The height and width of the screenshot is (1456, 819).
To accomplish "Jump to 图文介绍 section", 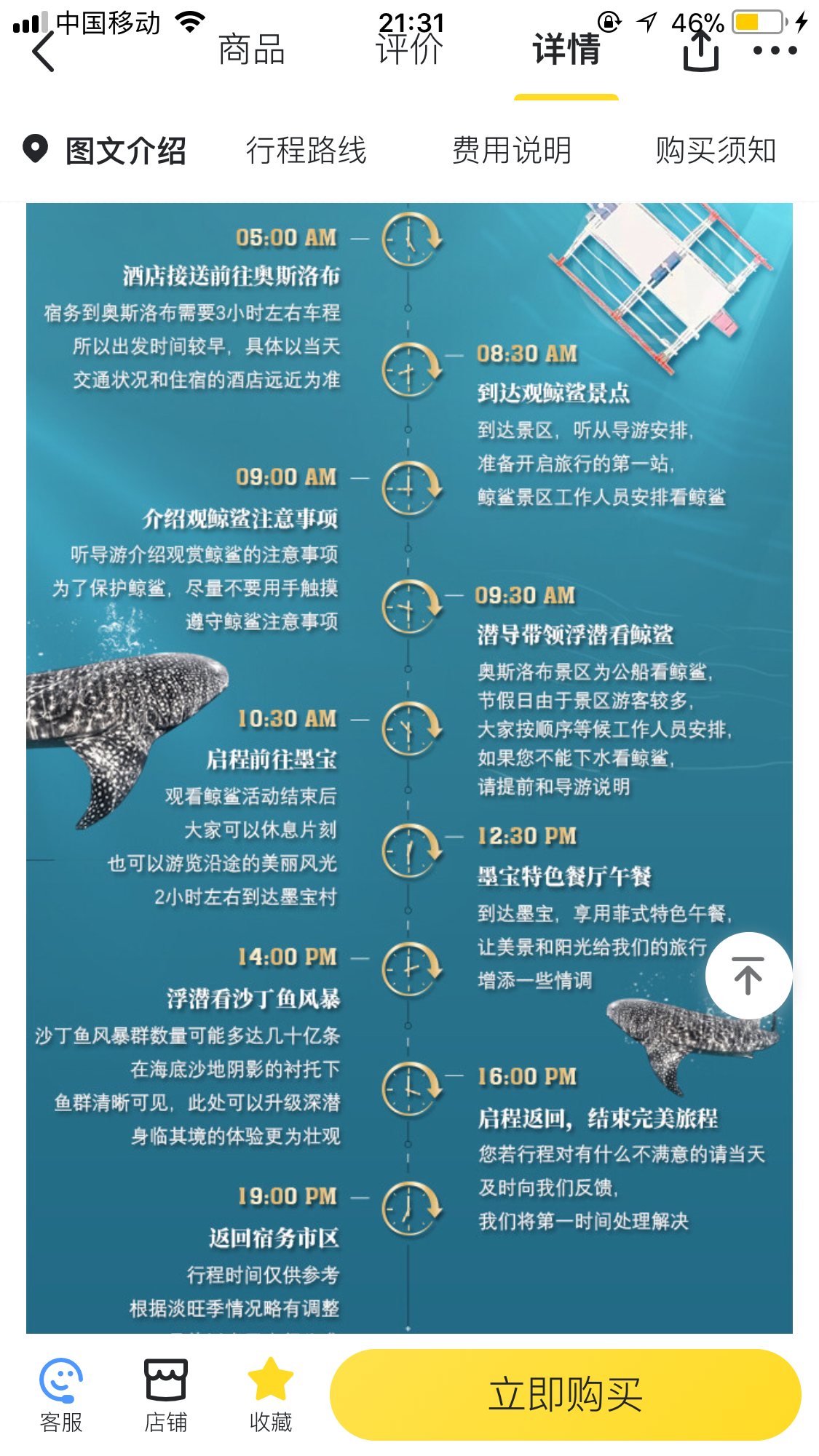I will [125, 151].
